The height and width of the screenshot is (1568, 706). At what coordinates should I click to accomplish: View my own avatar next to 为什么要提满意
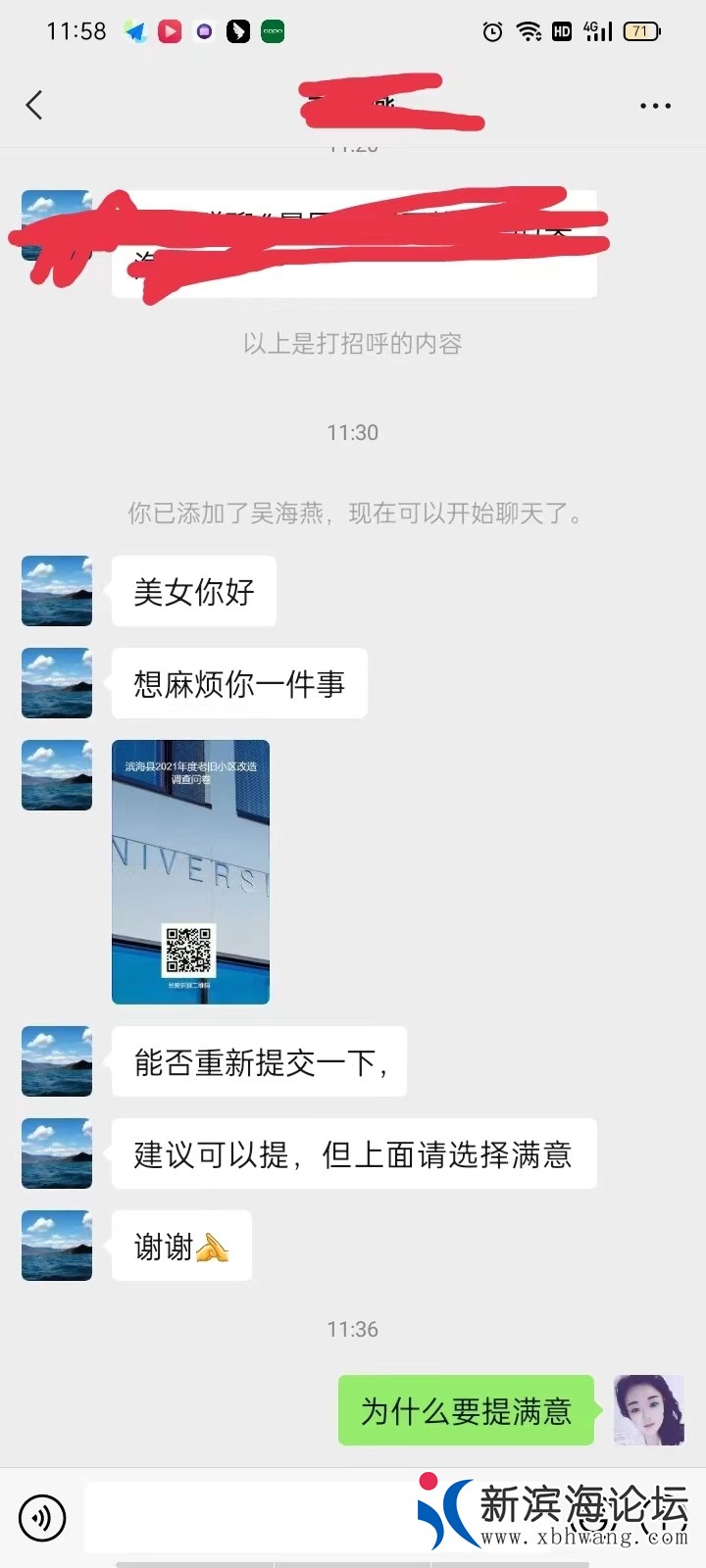pyautogui.click(x=648, y=1410)
